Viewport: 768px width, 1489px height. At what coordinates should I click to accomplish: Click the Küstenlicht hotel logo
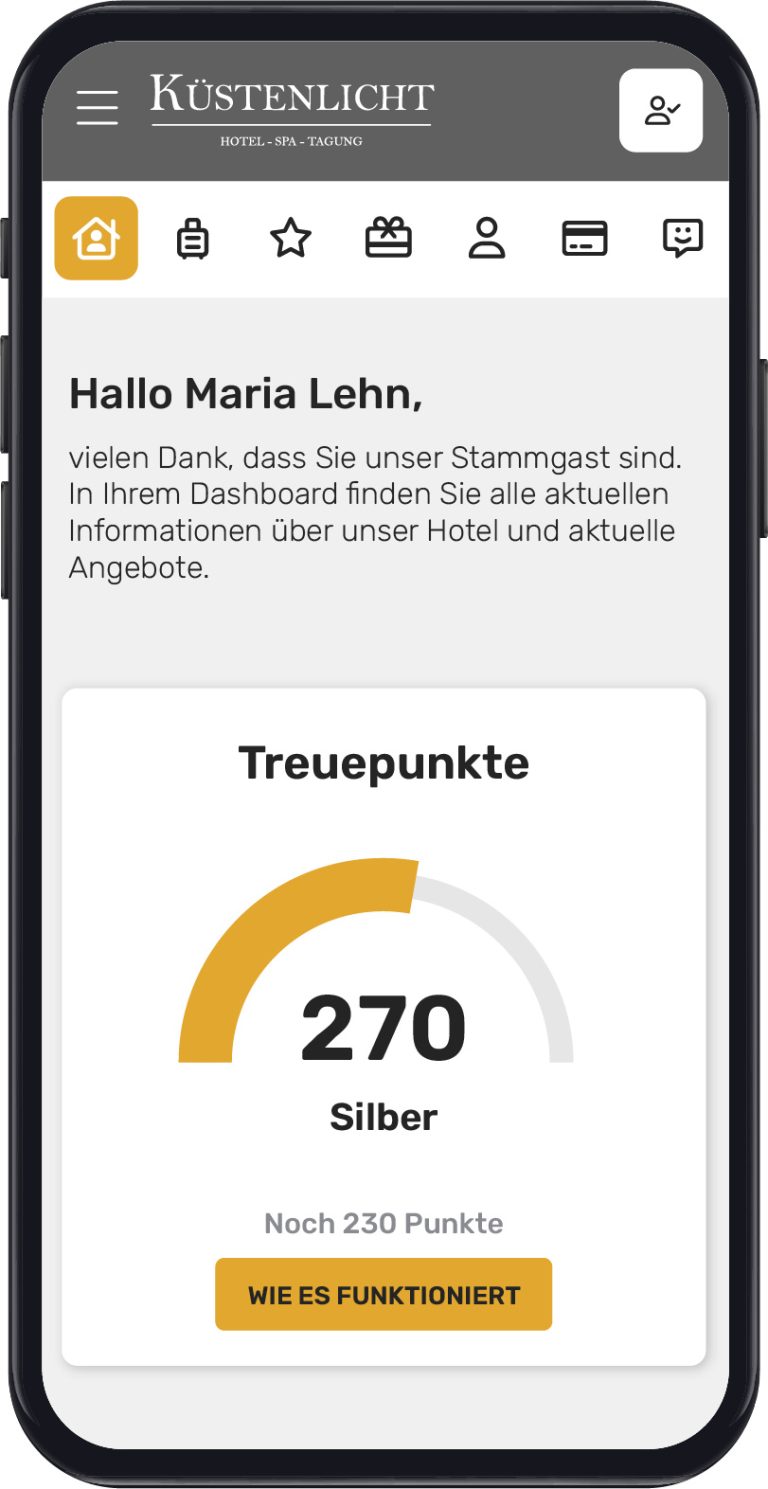(x=290, y=100)
